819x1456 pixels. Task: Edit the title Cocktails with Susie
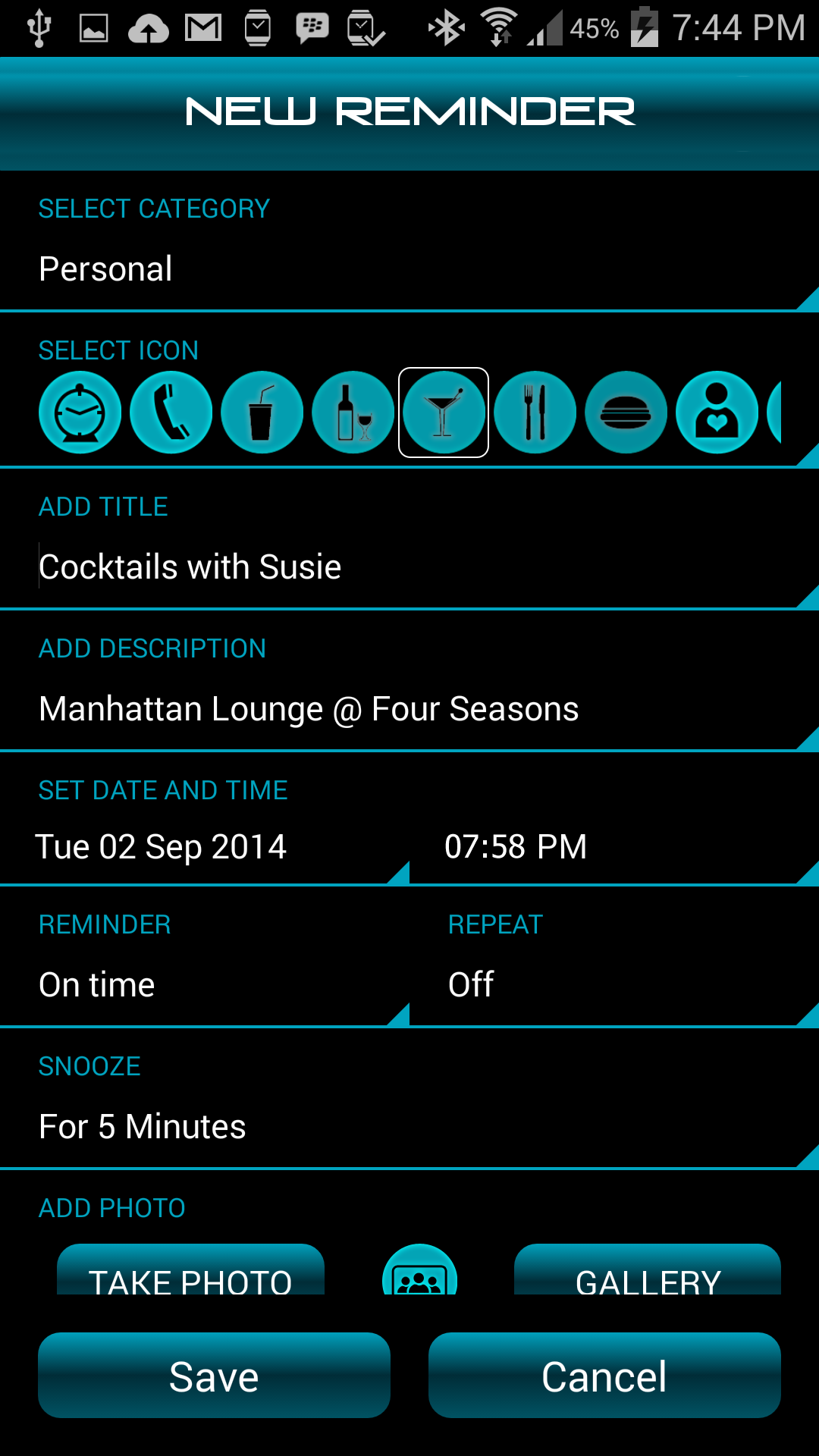click(409, 567)
